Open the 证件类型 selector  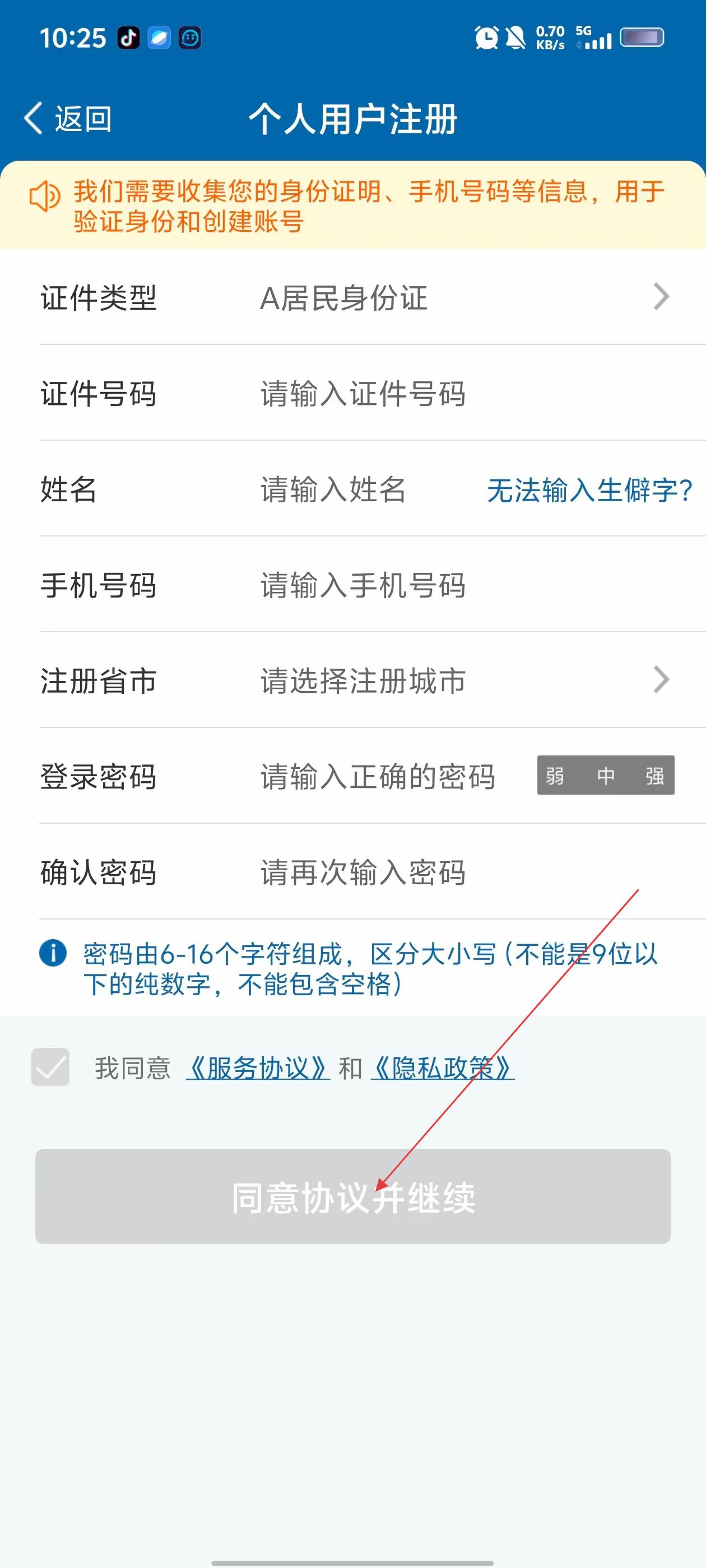tap(463, 298)
